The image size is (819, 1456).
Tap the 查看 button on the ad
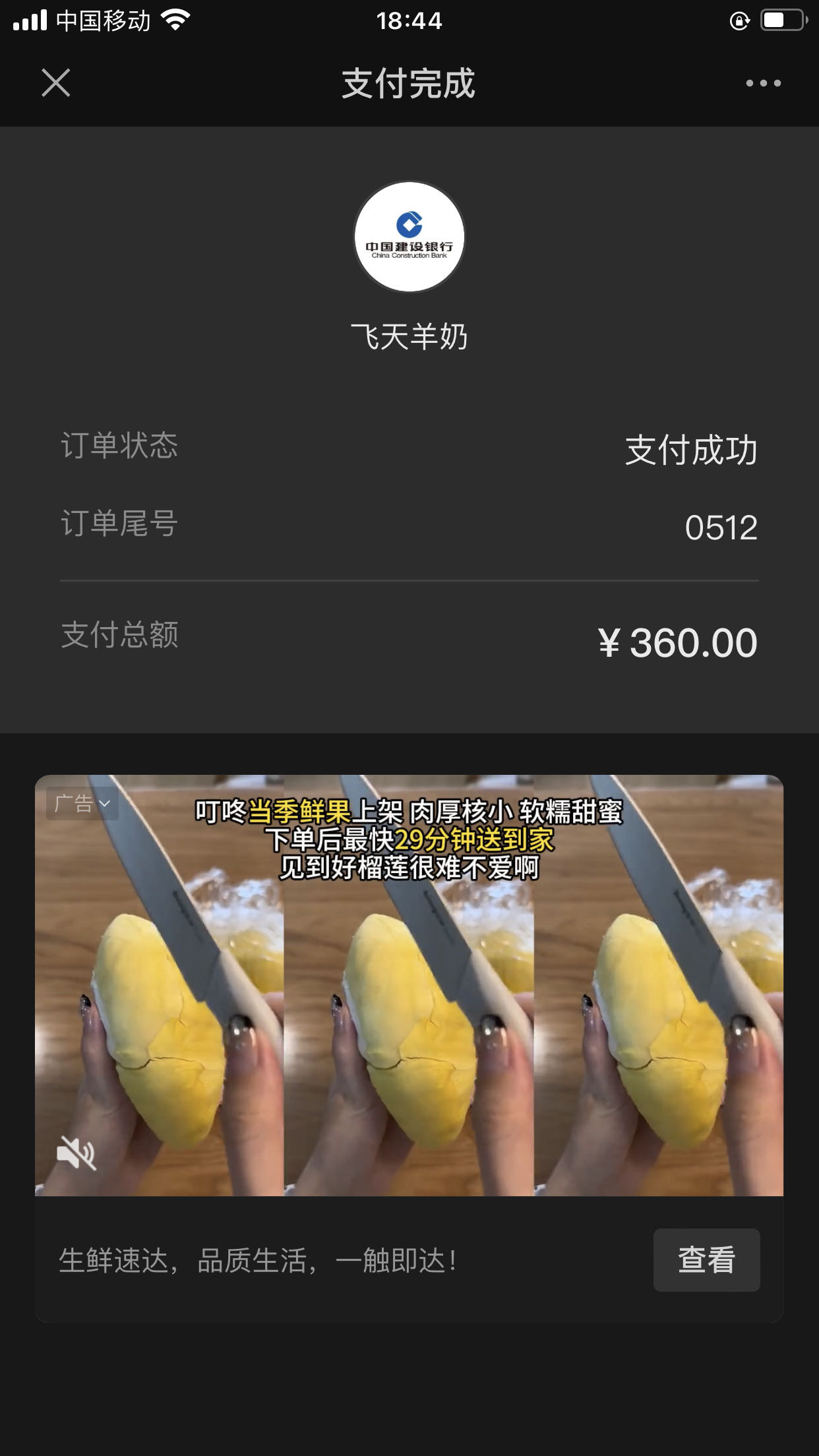[x=706, y=1259]
